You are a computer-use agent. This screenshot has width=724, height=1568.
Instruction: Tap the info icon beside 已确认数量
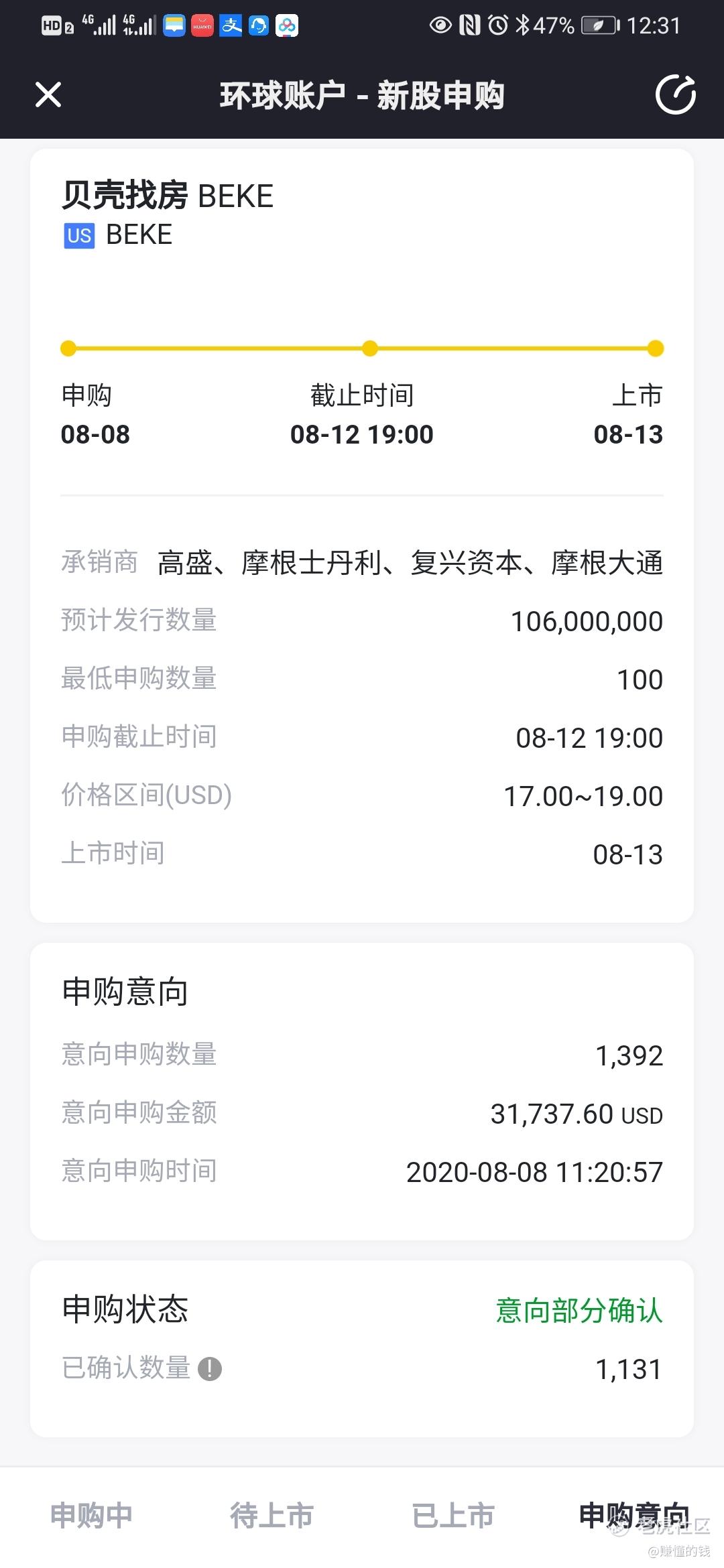[x=210, y=1368]
